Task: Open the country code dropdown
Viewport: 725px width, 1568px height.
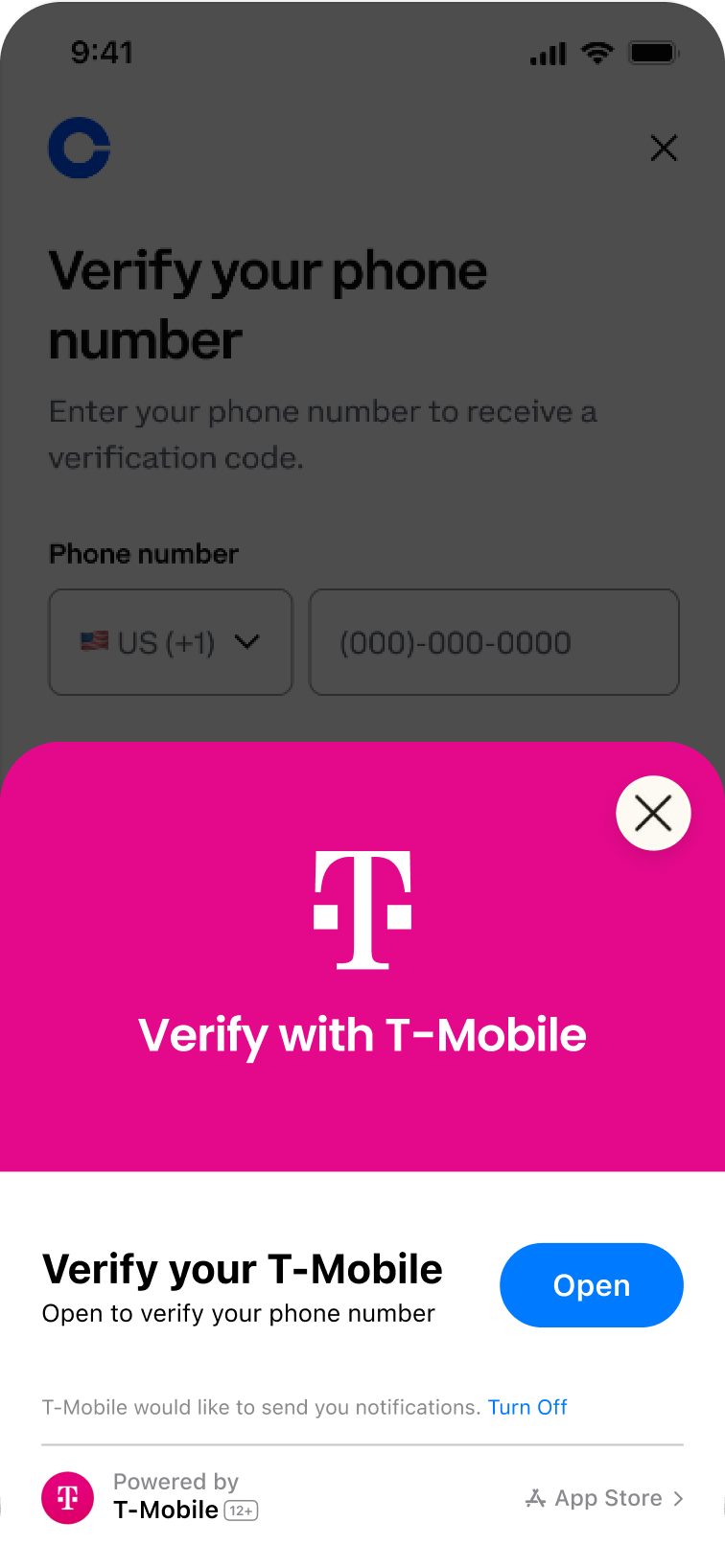Action: click(170, 642)
